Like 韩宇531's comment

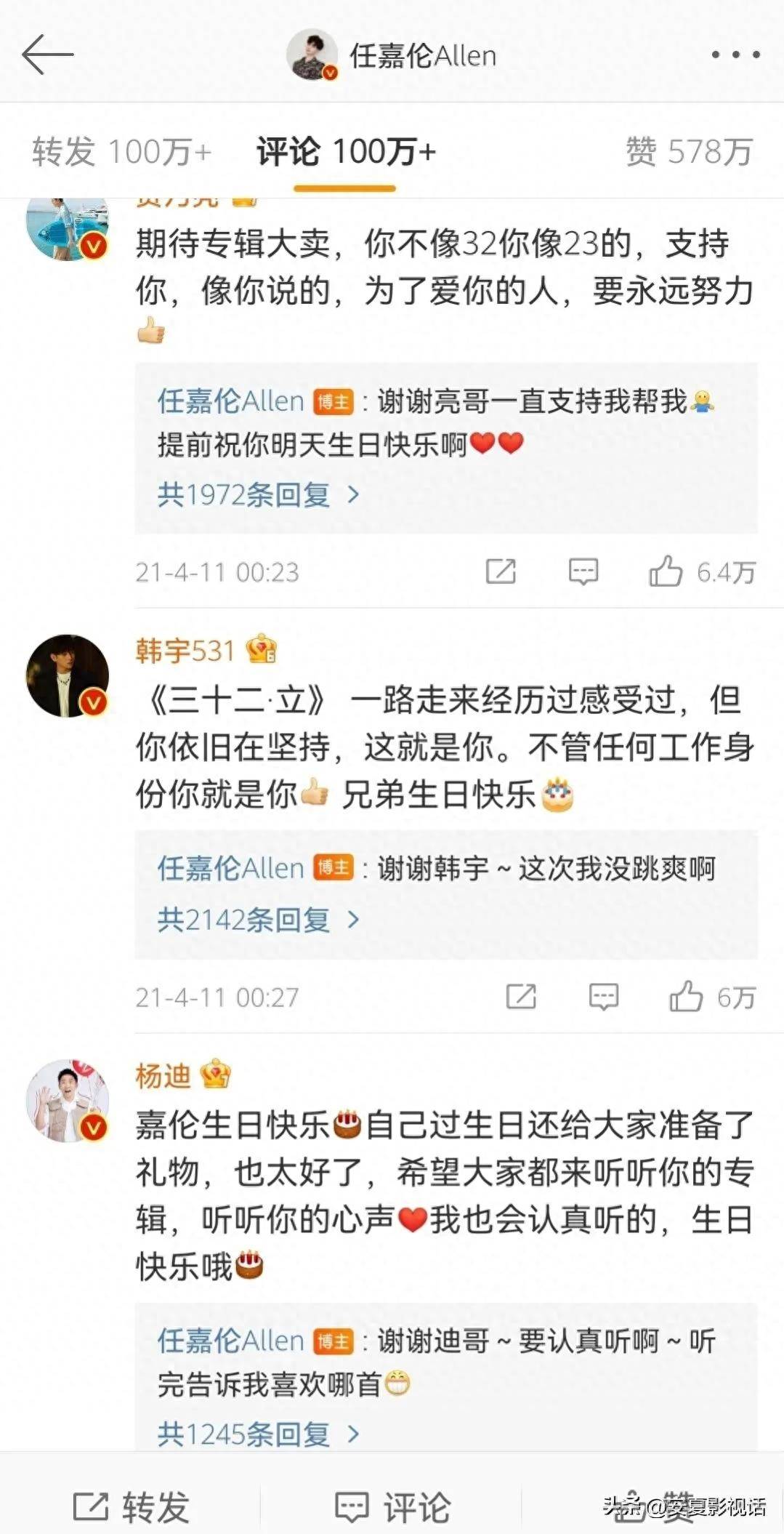686,997
